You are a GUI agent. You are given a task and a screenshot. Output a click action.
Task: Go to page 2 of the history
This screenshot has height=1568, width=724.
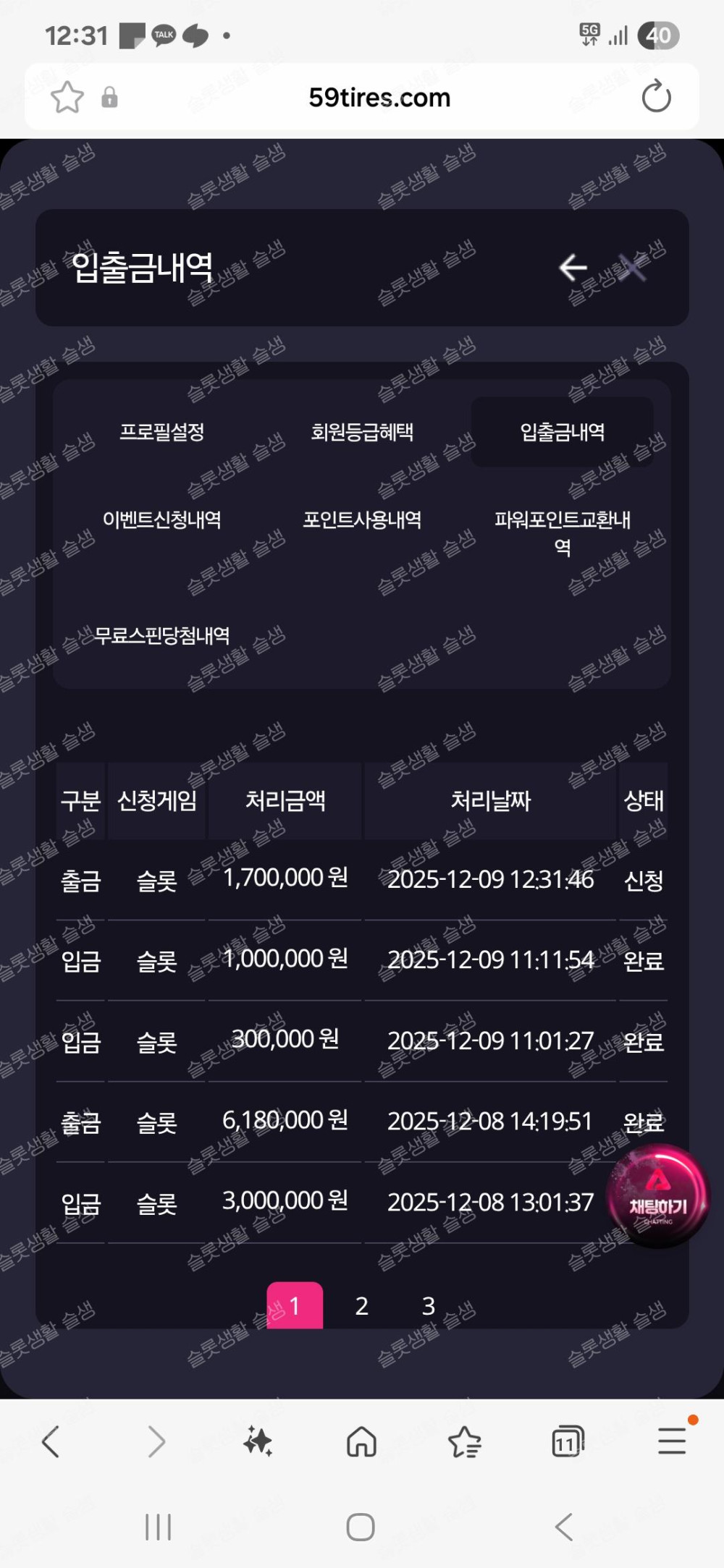coord(362,1306)
